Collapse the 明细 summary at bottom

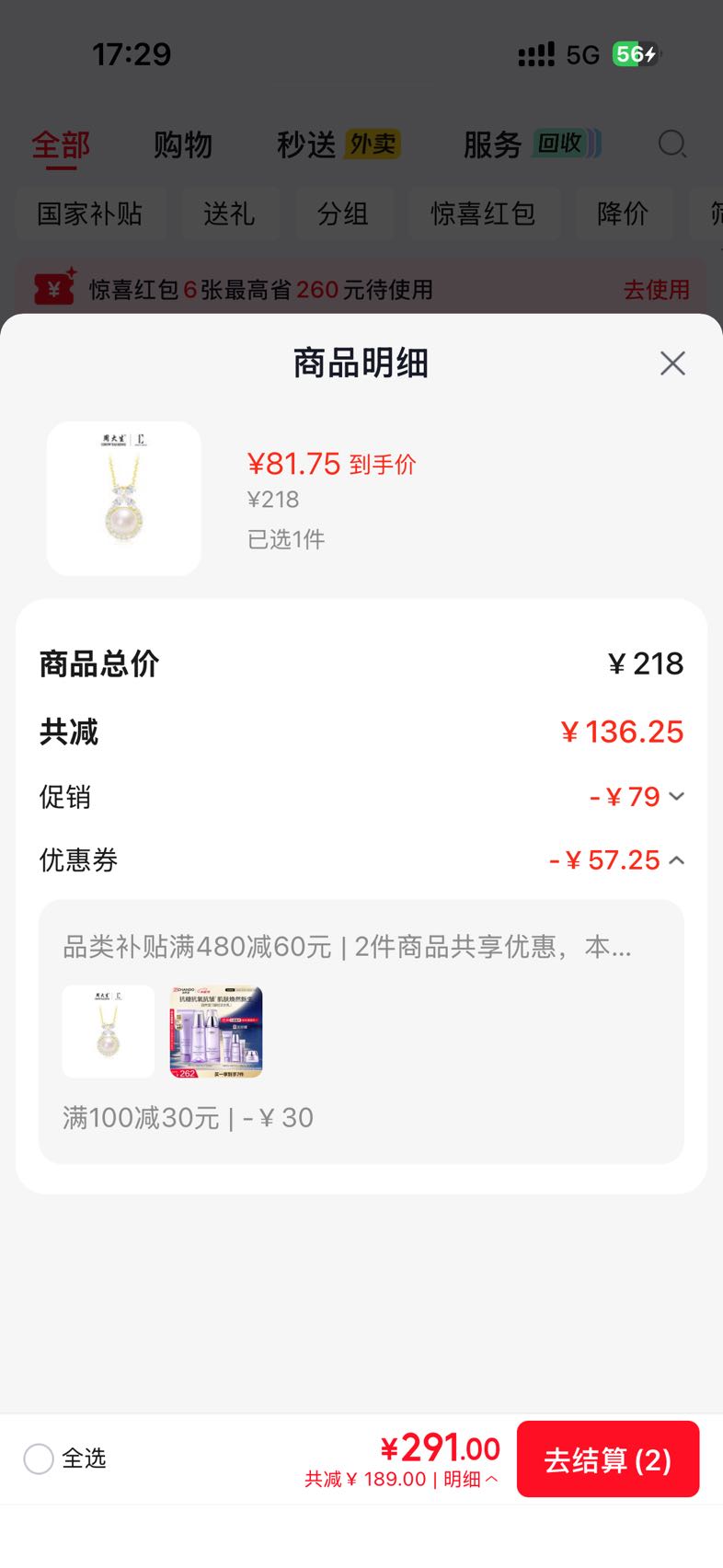472,1480
